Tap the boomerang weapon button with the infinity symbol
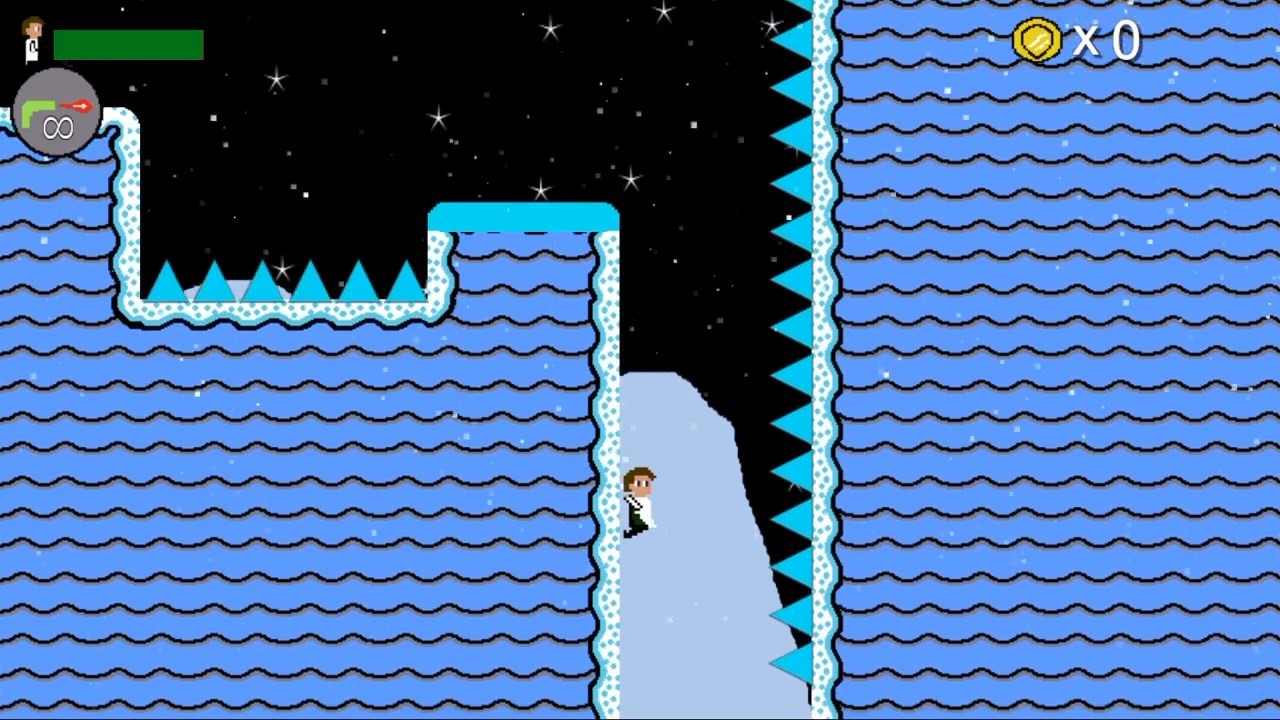Viewport: 1280px width, 720px height. click(56, 113)
